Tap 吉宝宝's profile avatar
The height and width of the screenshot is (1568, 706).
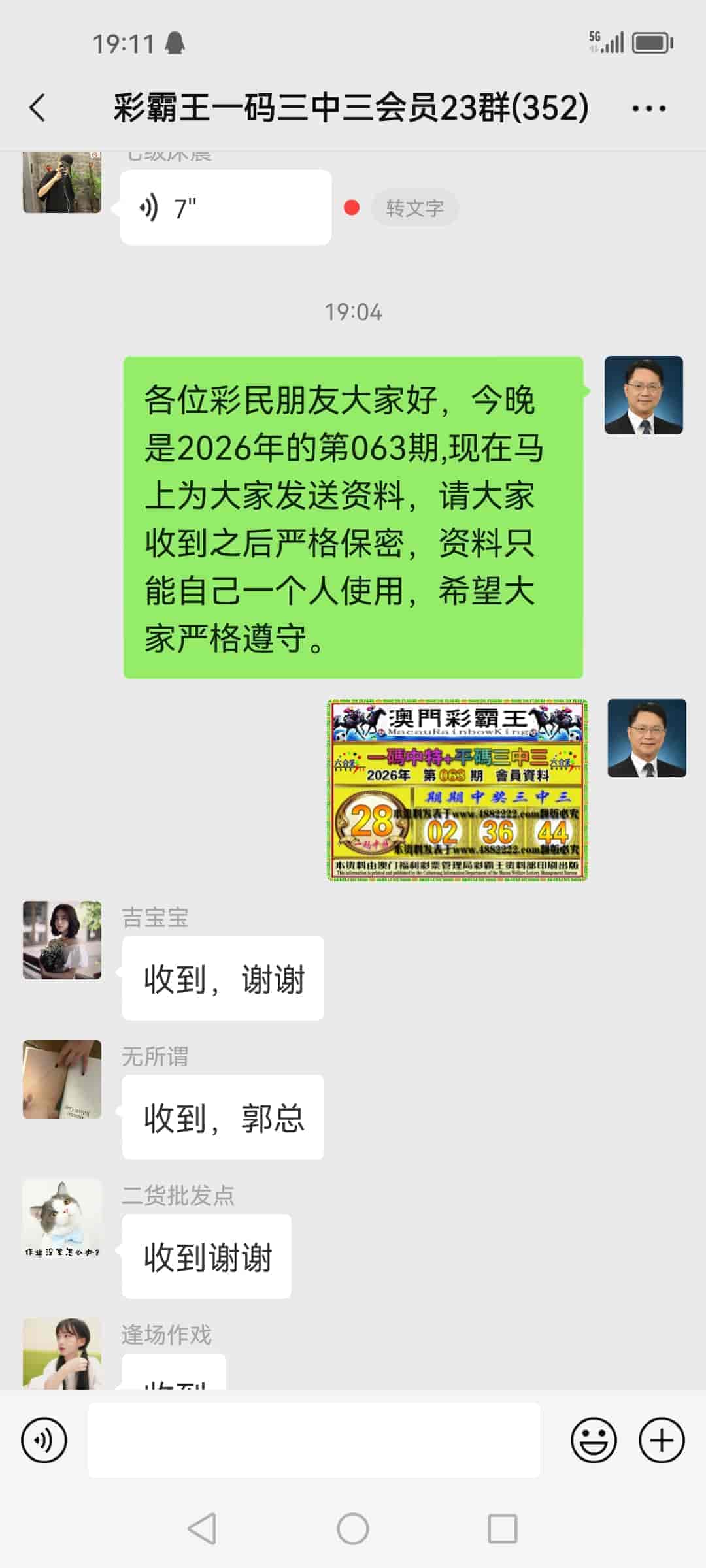(x=61, y=941)
